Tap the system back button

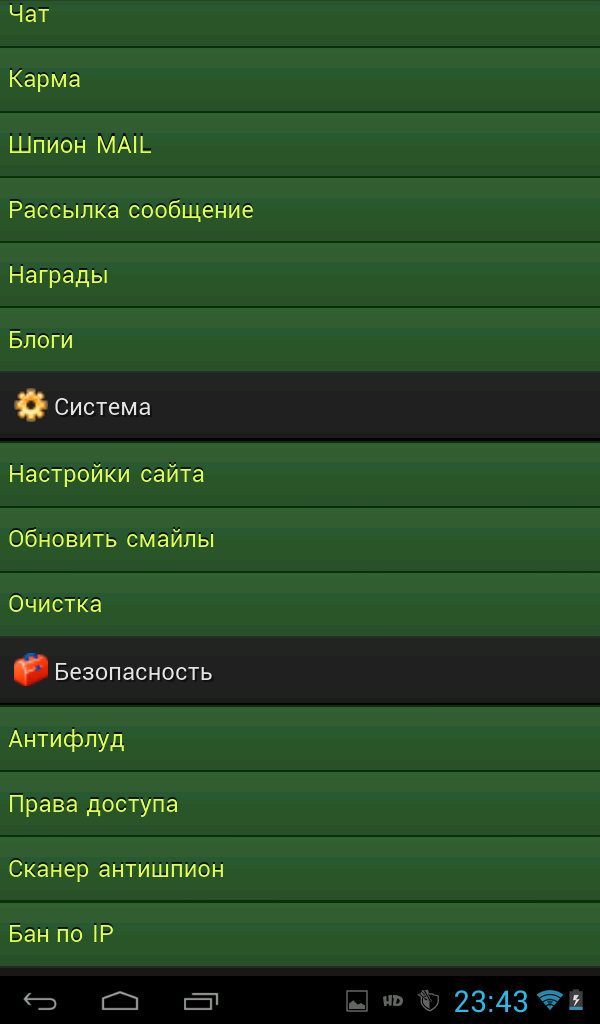coord(41,1000)
